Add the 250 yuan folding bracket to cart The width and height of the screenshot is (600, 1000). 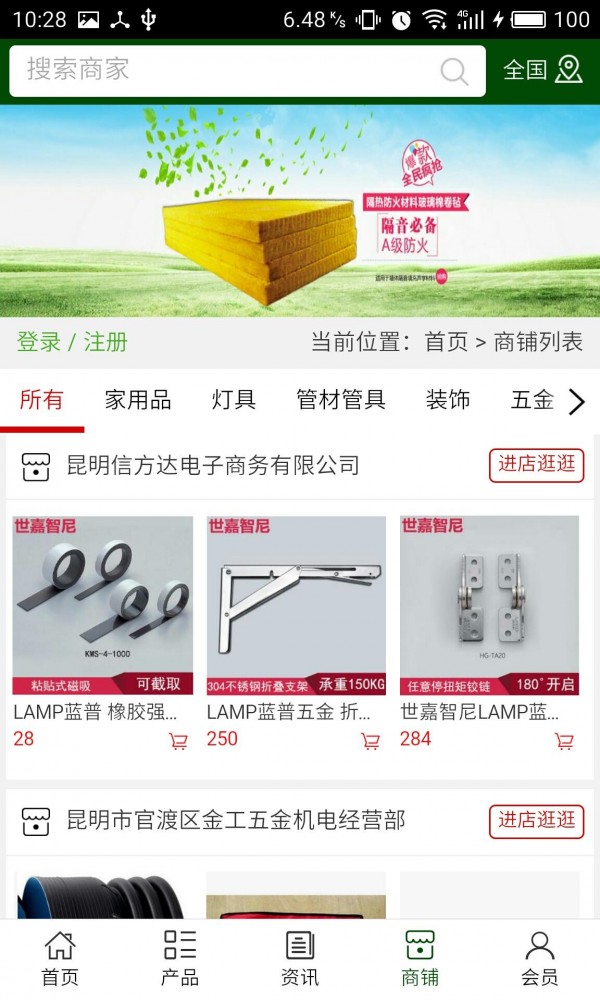point(370,740)
